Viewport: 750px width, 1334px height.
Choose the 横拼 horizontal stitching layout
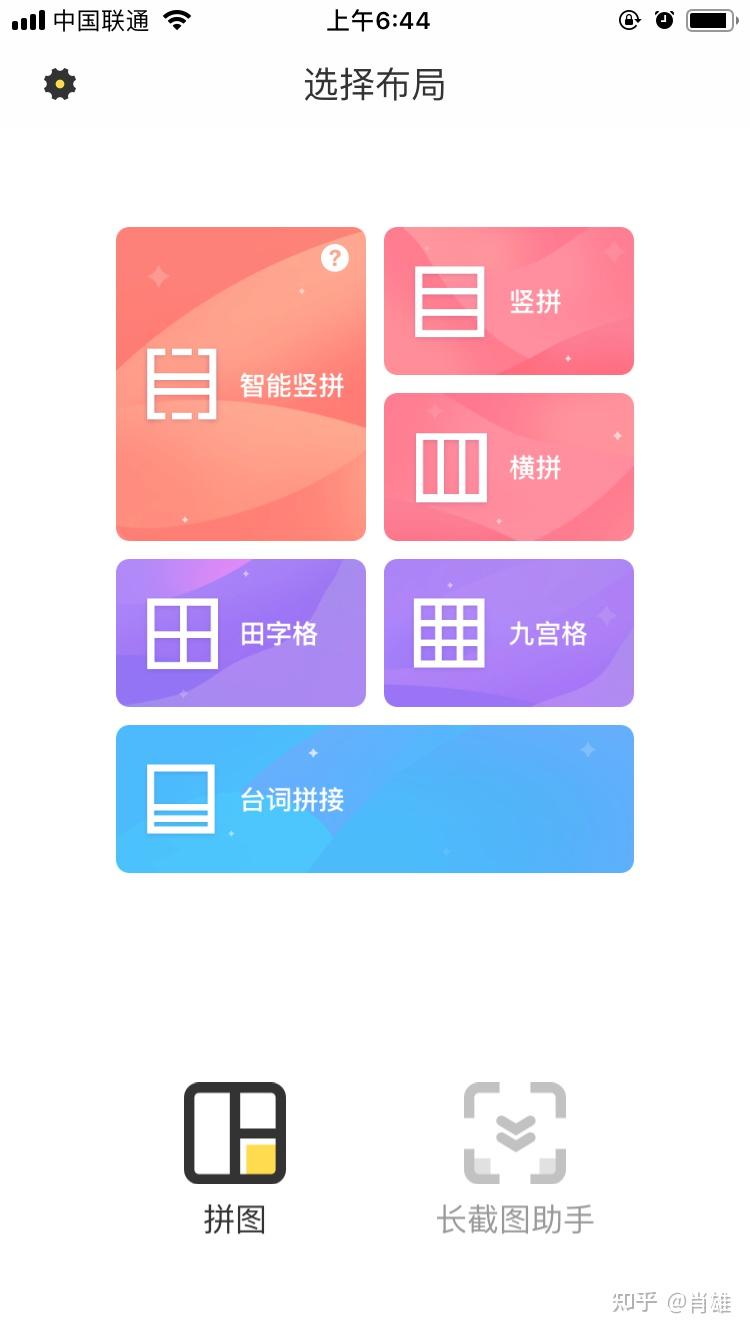pyautogui.click(x=508, y=466)
